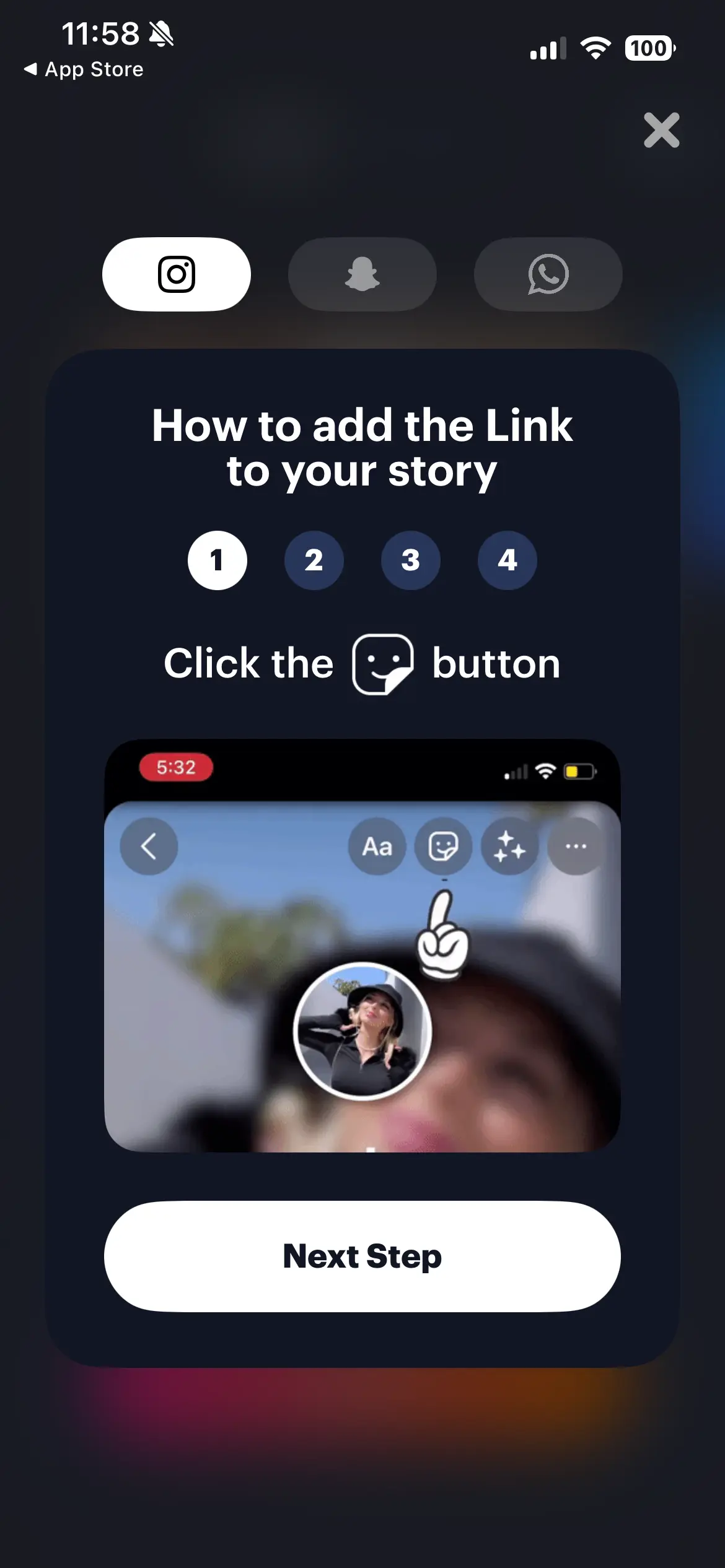The image size is (725, 1568).
Task: Select step 1 indicator
Action: tap(217, 560)
